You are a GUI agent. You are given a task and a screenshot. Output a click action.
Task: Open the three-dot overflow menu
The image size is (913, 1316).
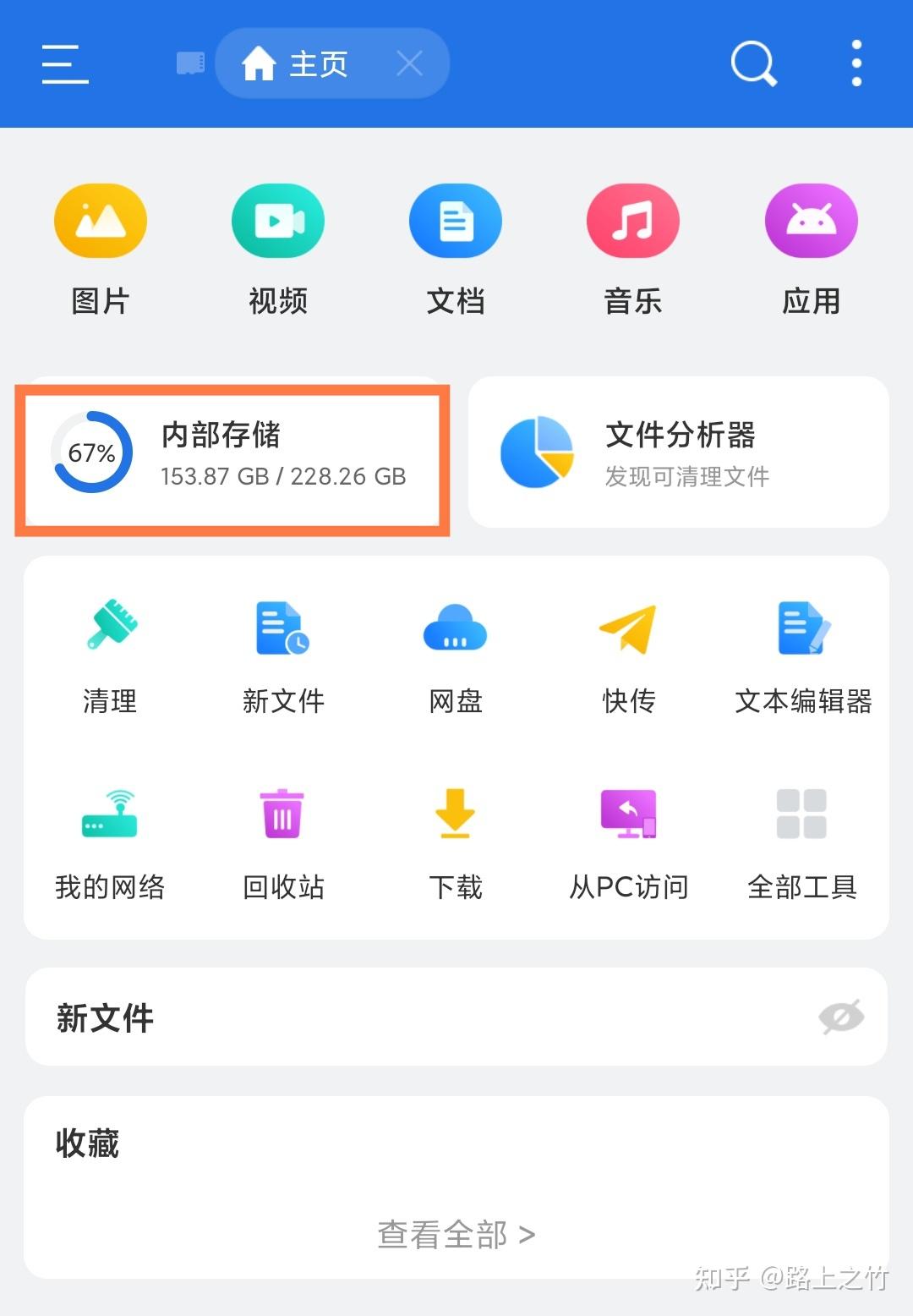coord(856,63)
